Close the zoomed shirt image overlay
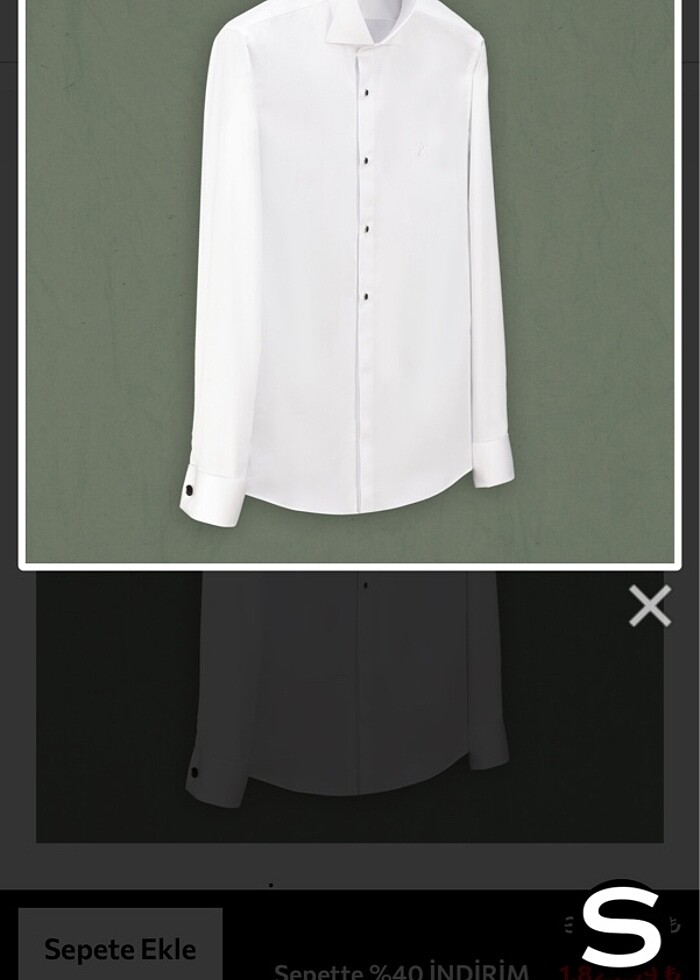This screenshot has height=980, width=700. click(x=650, y=606)
